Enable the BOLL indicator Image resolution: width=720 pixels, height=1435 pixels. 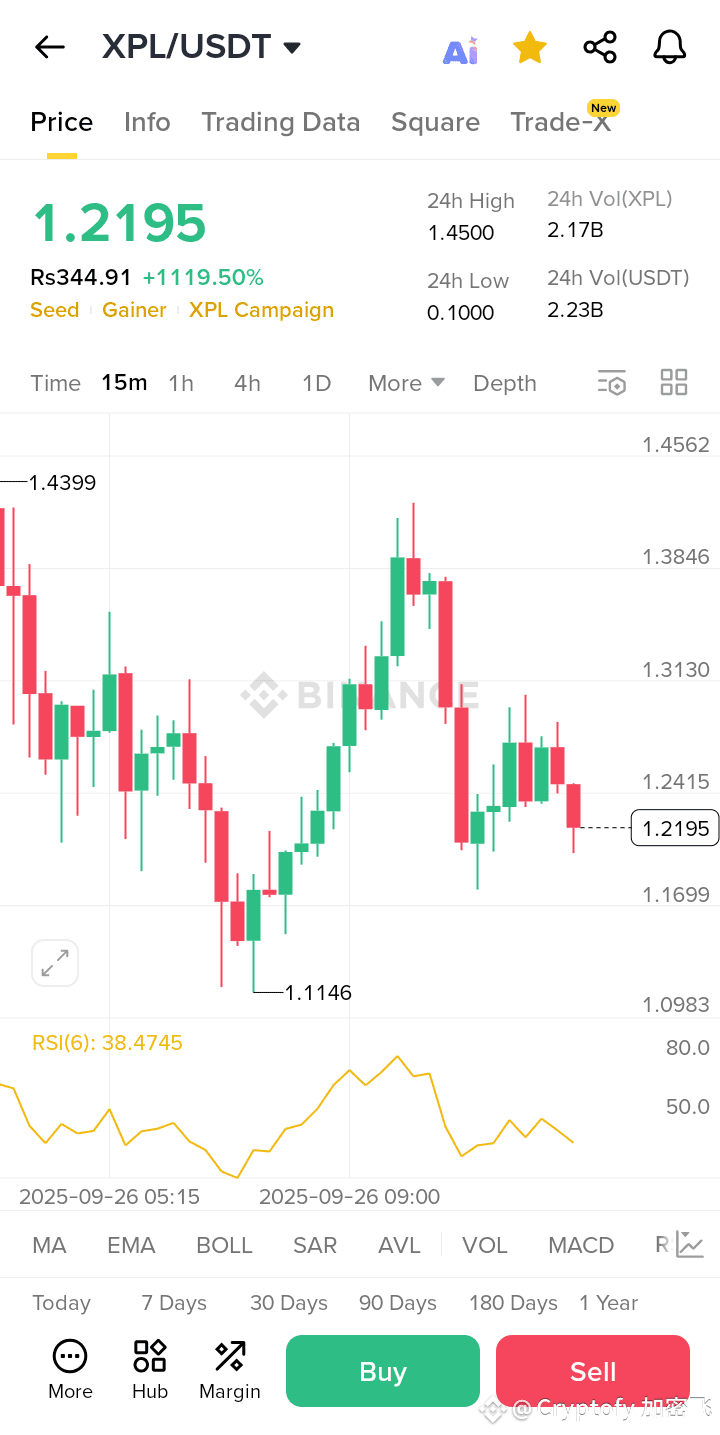pyautogui.click(x=224, y=1245)
